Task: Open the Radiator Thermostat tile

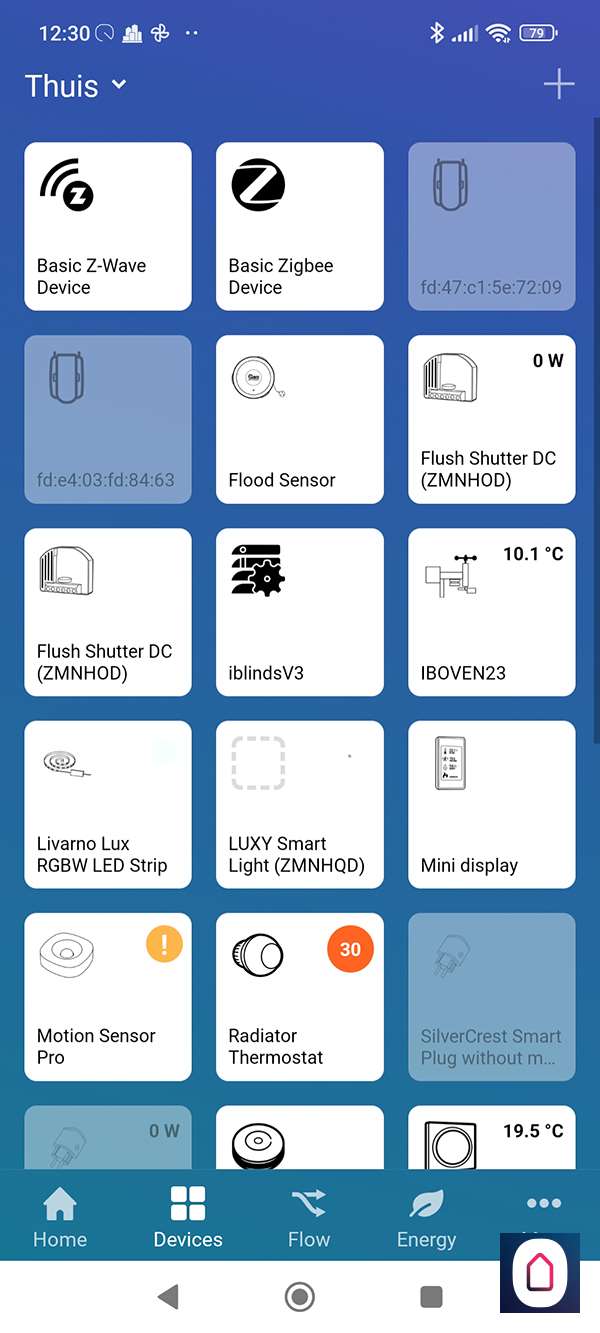Action: [x=300, y=997]
